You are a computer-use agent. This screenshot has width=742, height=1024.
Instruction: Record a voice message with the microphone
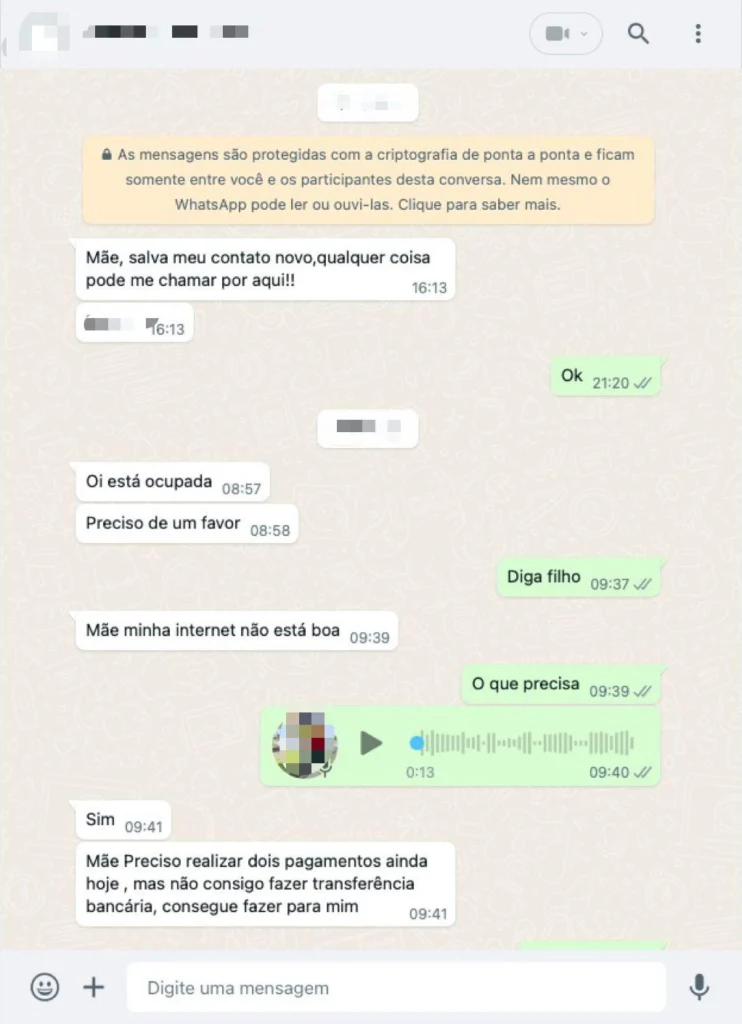click(699, 987)
